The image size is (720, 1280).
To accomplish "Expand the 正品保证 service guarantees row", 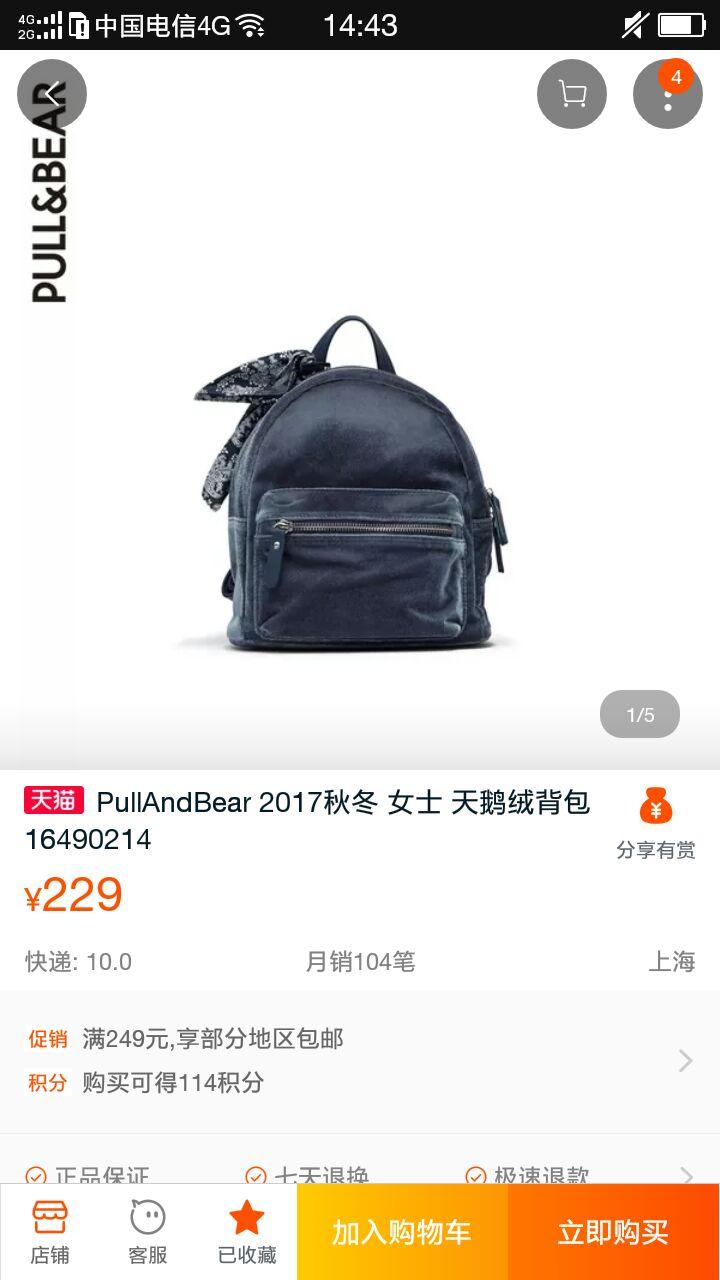I will [x=360, y=1172].
